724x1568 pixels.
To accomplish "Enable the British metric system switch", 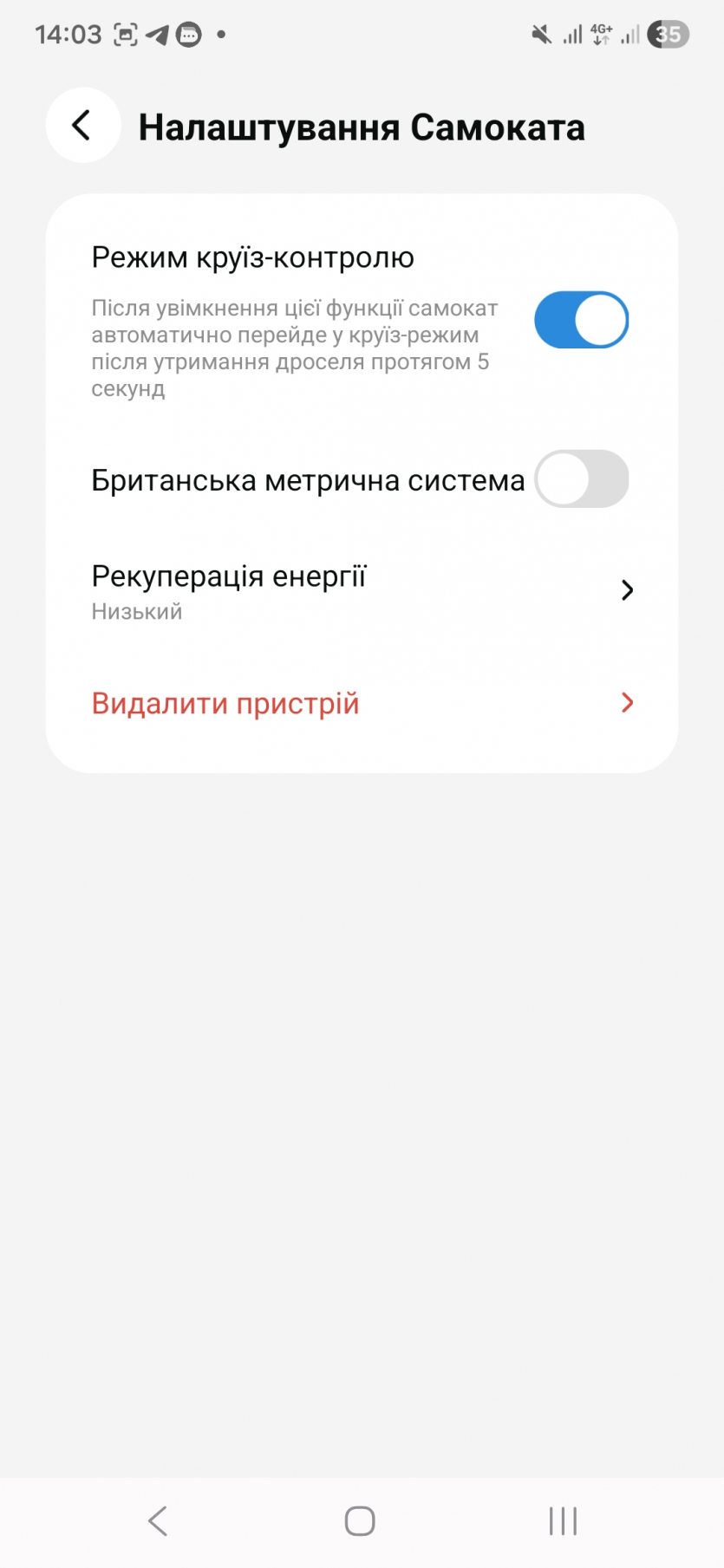I will click(581, 478).
